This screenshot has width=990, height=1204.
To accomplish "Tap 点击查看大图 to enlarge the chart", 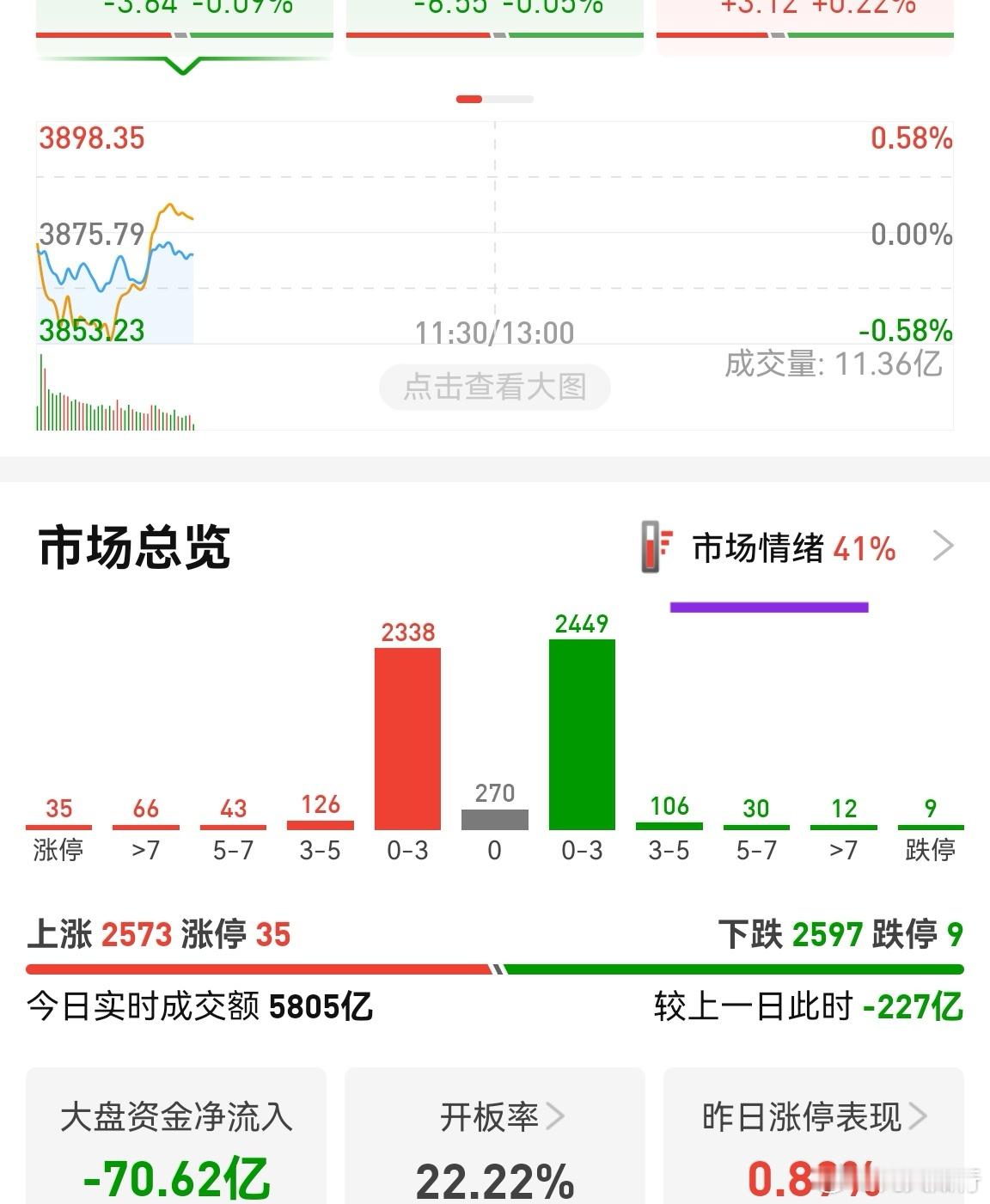I will [x=494, y=388].
